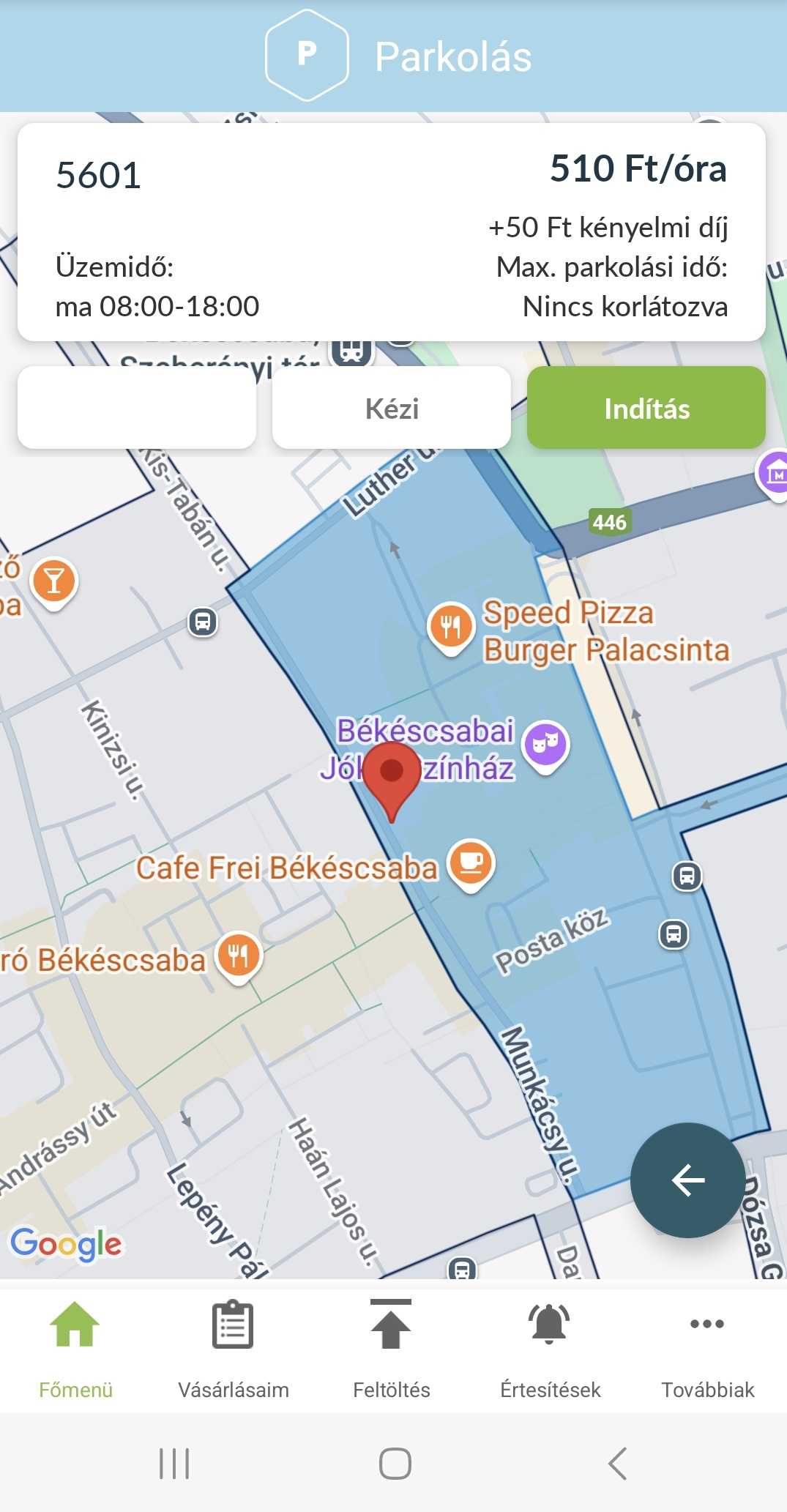
Task: Open zone 5601 parking info card
Action: [x=391, y=232]
